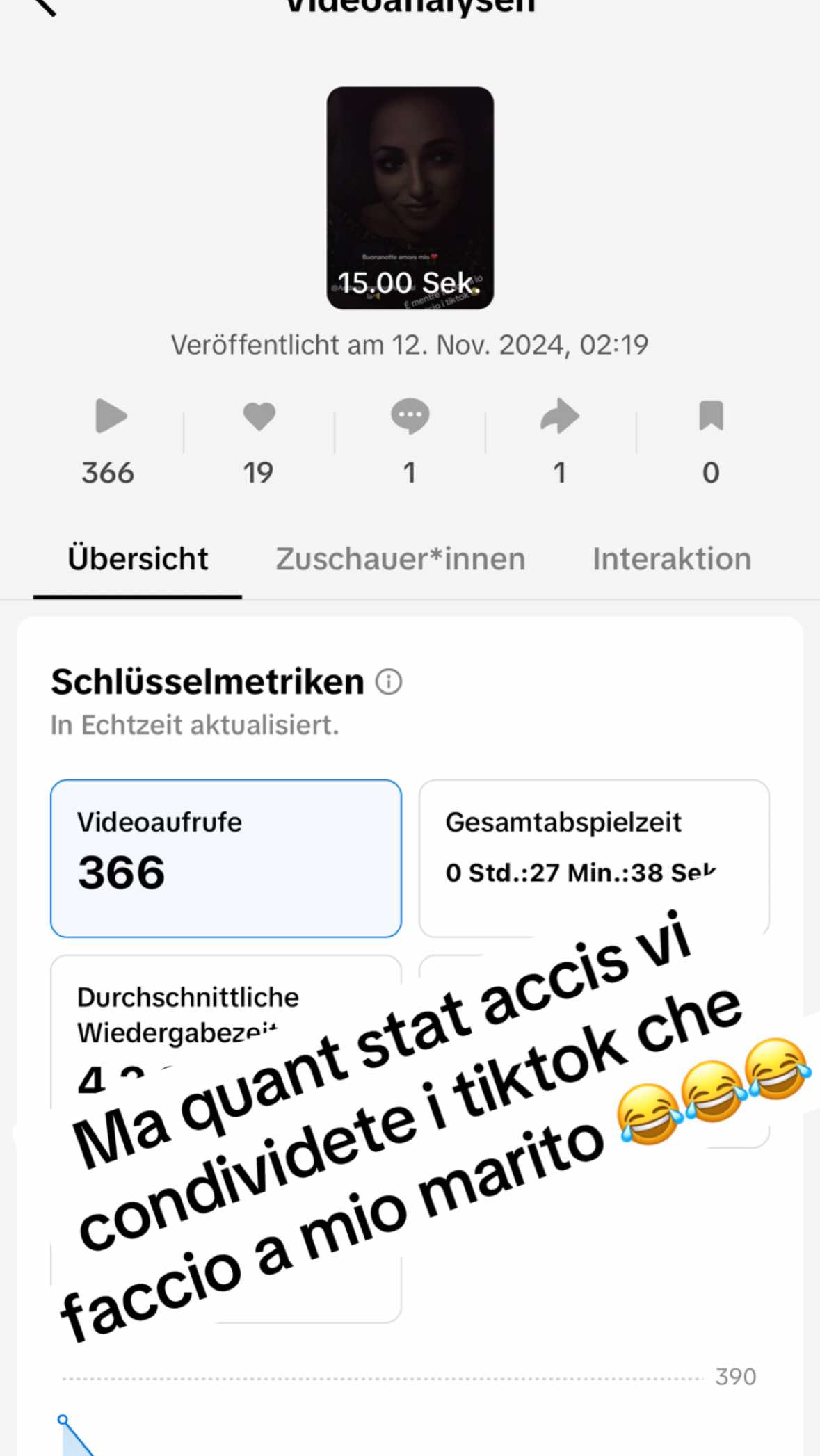
Task: Switch to the Übersicht tab
Action: [x=138, y=559]
